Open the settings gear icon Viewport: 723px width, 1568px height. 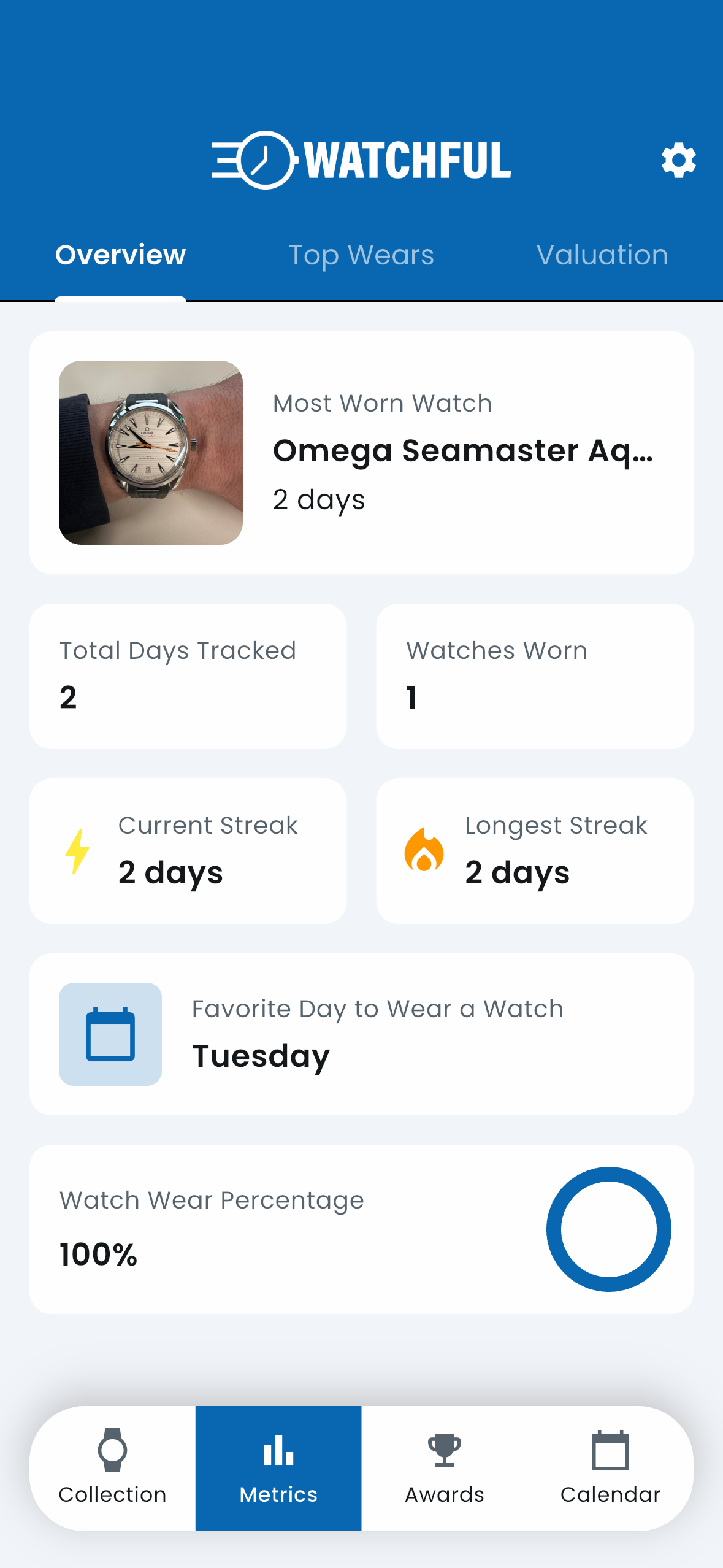[x=678, y=160]
